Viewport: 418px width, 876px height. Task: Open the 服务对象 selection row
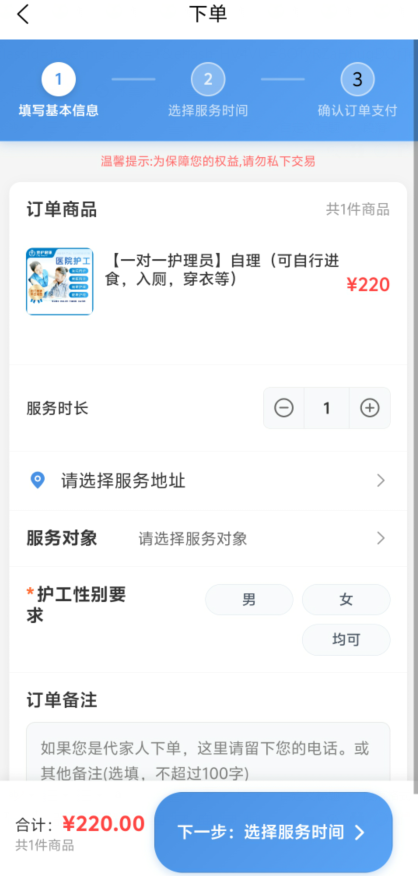(208, 539)
